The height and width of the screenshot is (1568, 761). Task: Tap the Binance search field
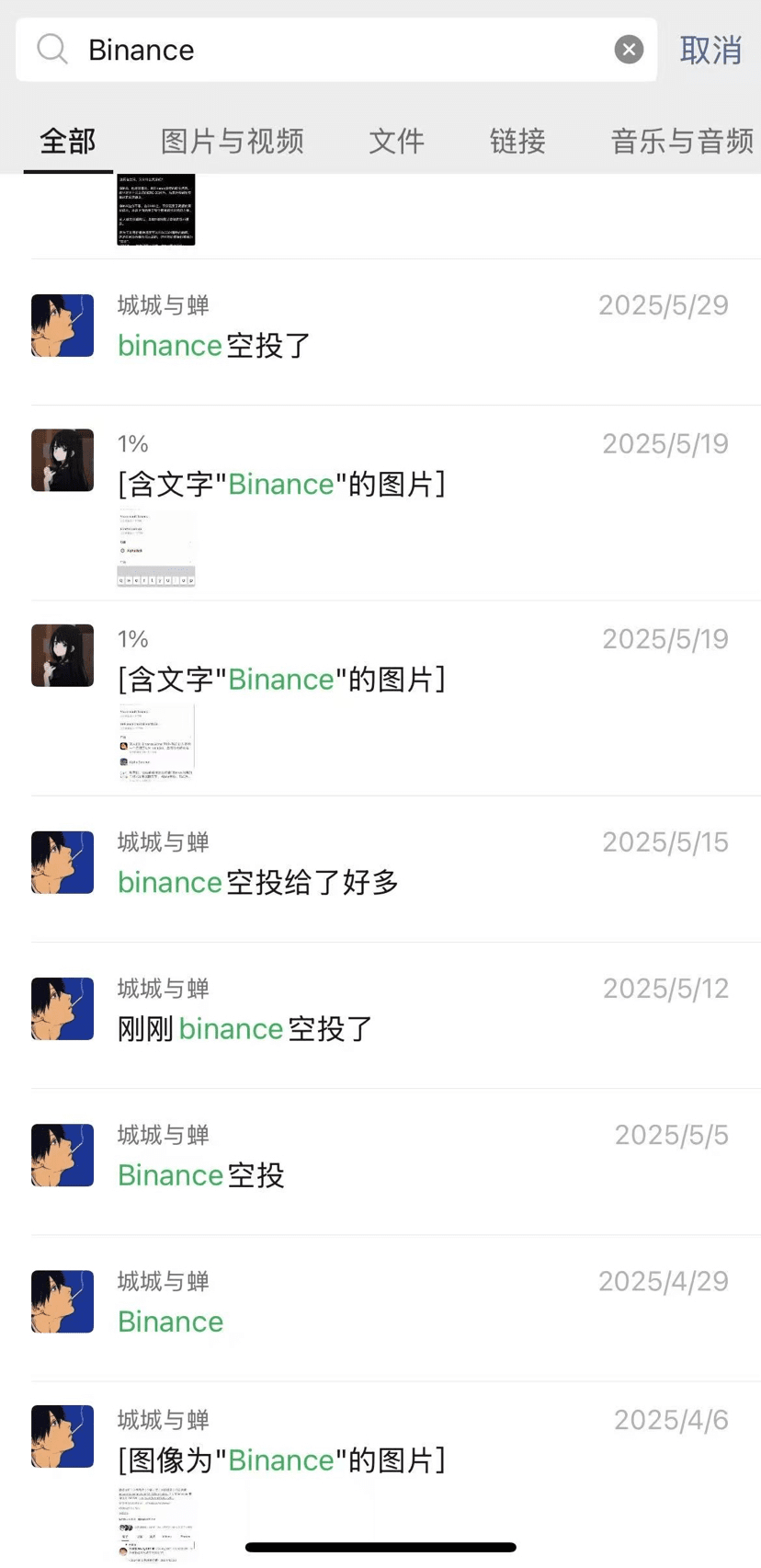click(340, 50)
